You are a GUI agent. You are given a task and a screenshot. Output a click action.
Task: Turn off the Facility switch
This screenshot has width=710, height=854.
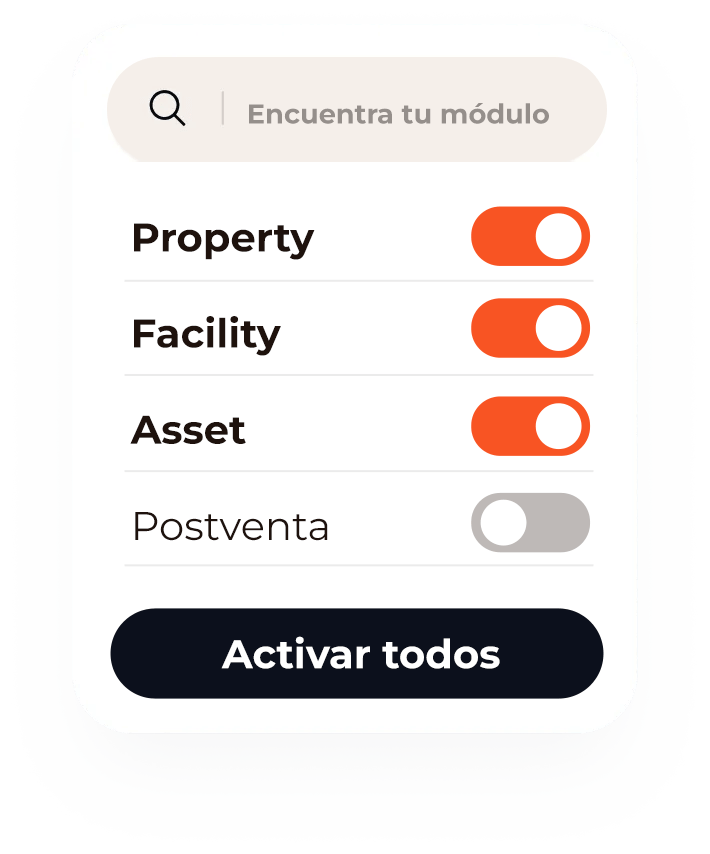point(530,328)
